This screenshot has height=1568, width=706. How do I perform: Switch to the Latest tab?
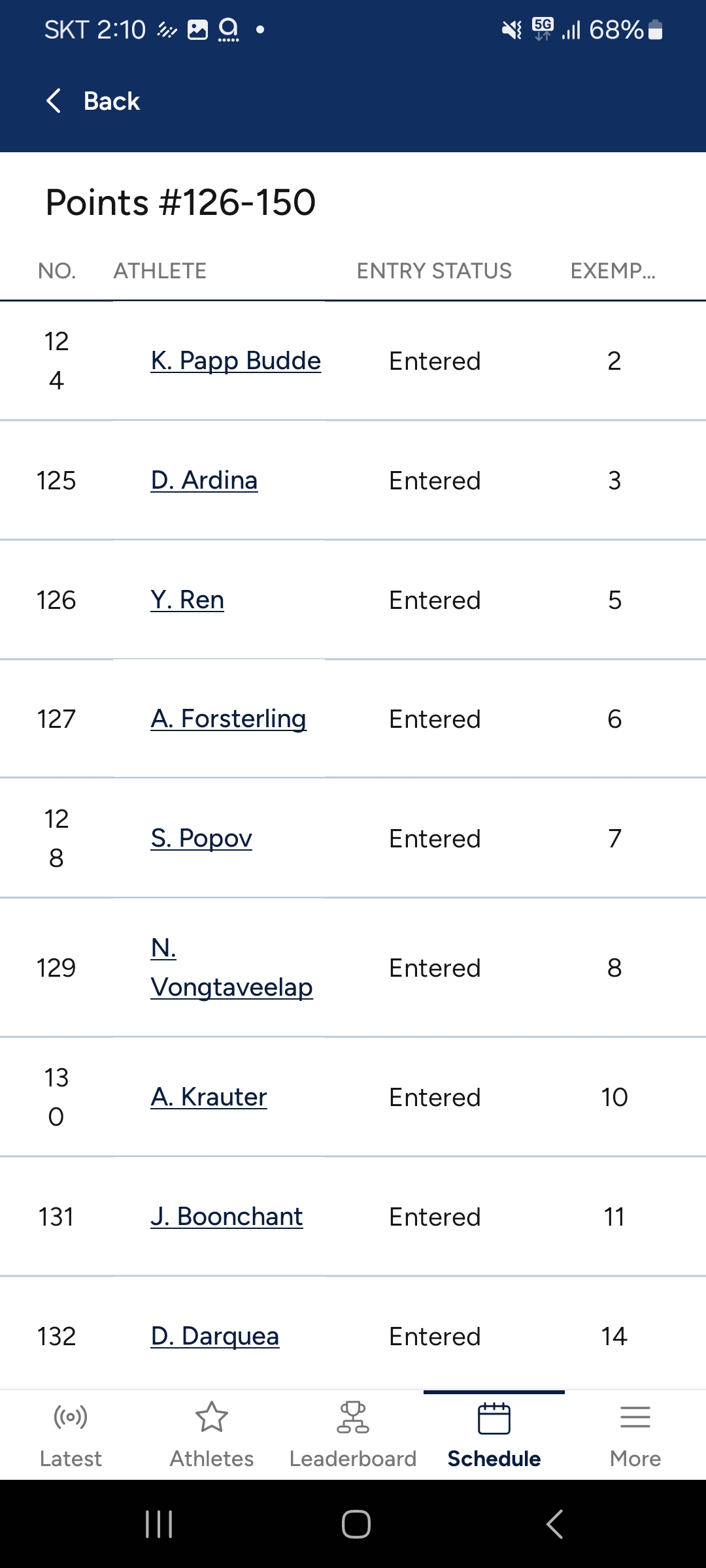(x=71, y=1435)
